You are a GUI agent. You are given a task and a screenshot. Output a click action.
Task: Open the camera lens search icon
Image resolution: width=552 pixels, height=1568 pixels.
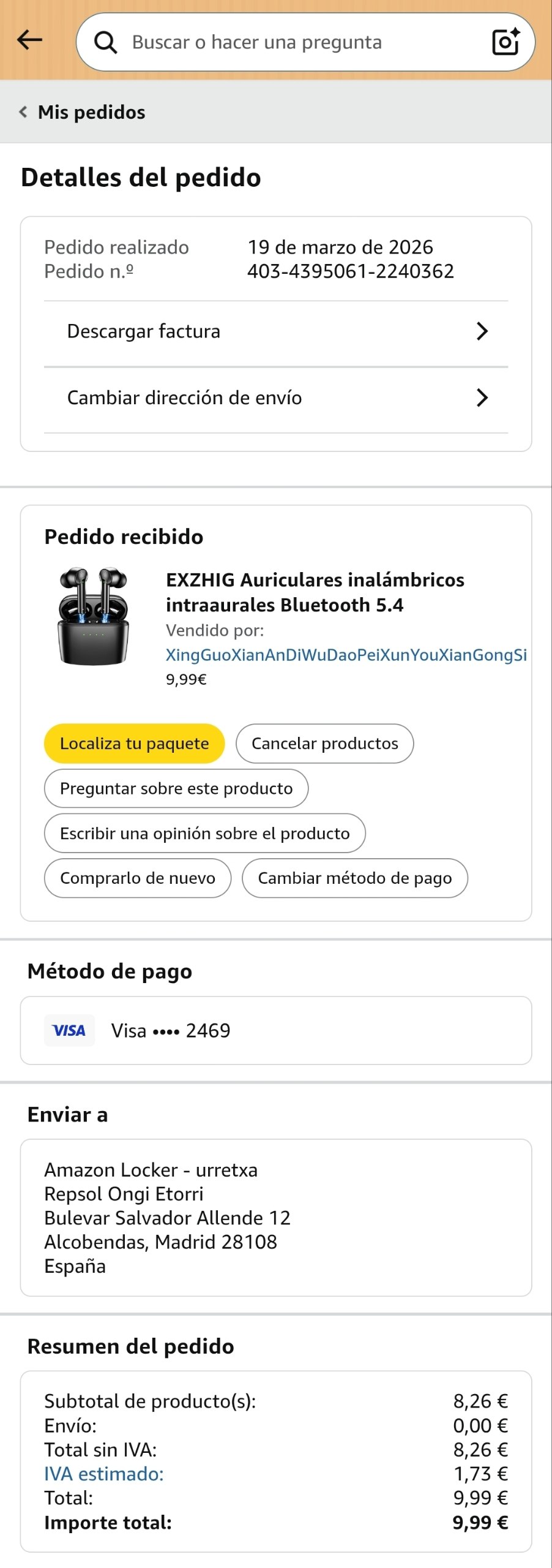(x=506, y=42)
